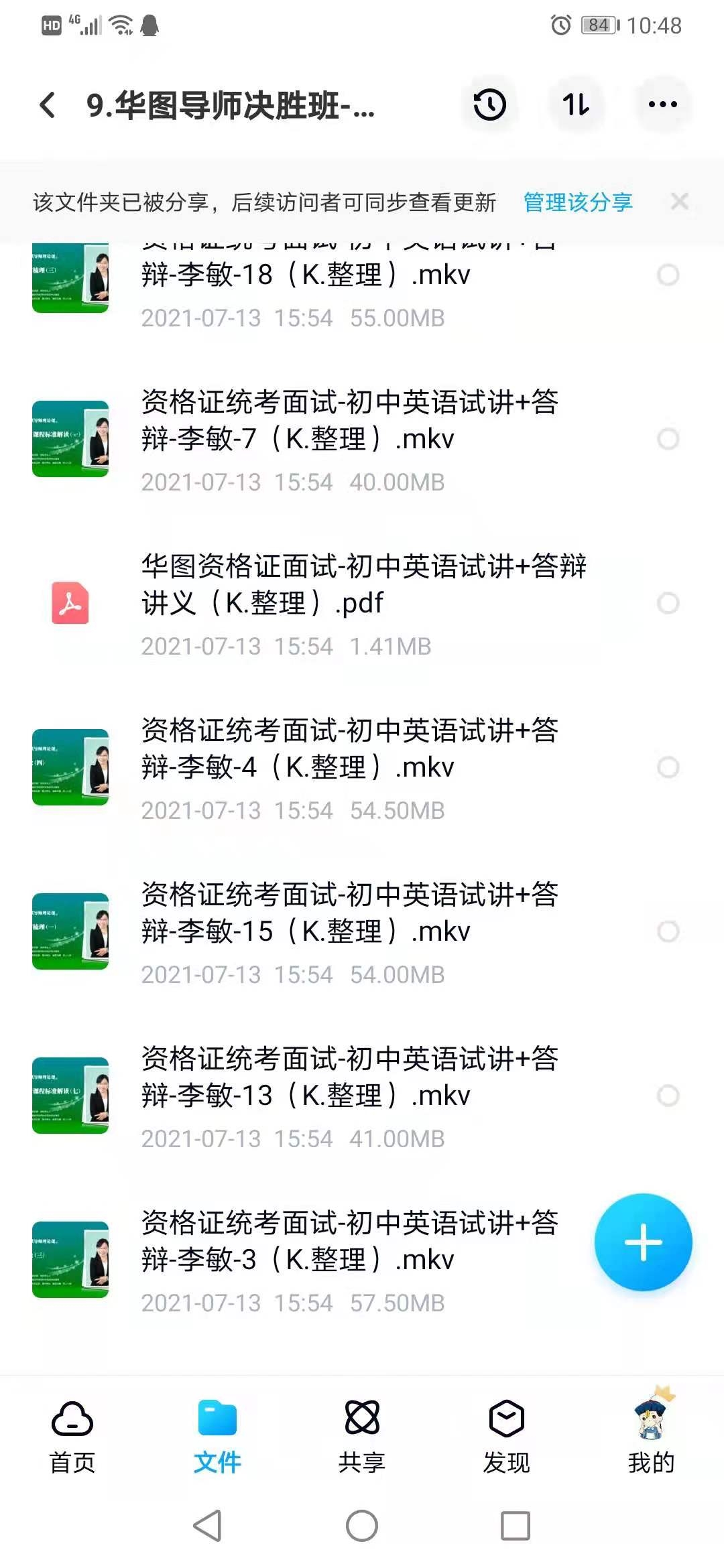724x1568 pixels.
Task: Dismiss the folder shared notice banner
Action: [x=679, y=201]
